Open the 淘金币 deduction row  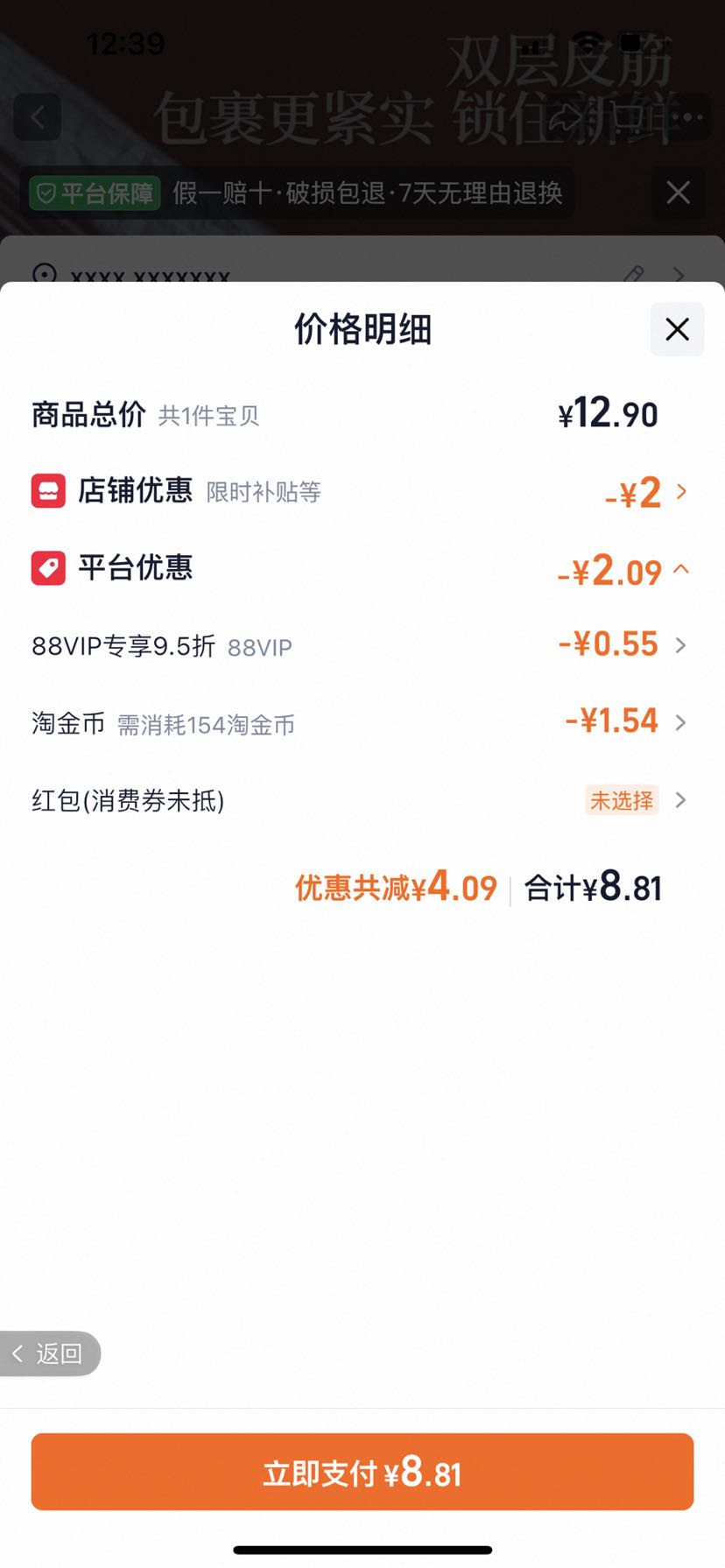[x=361, y=722]
